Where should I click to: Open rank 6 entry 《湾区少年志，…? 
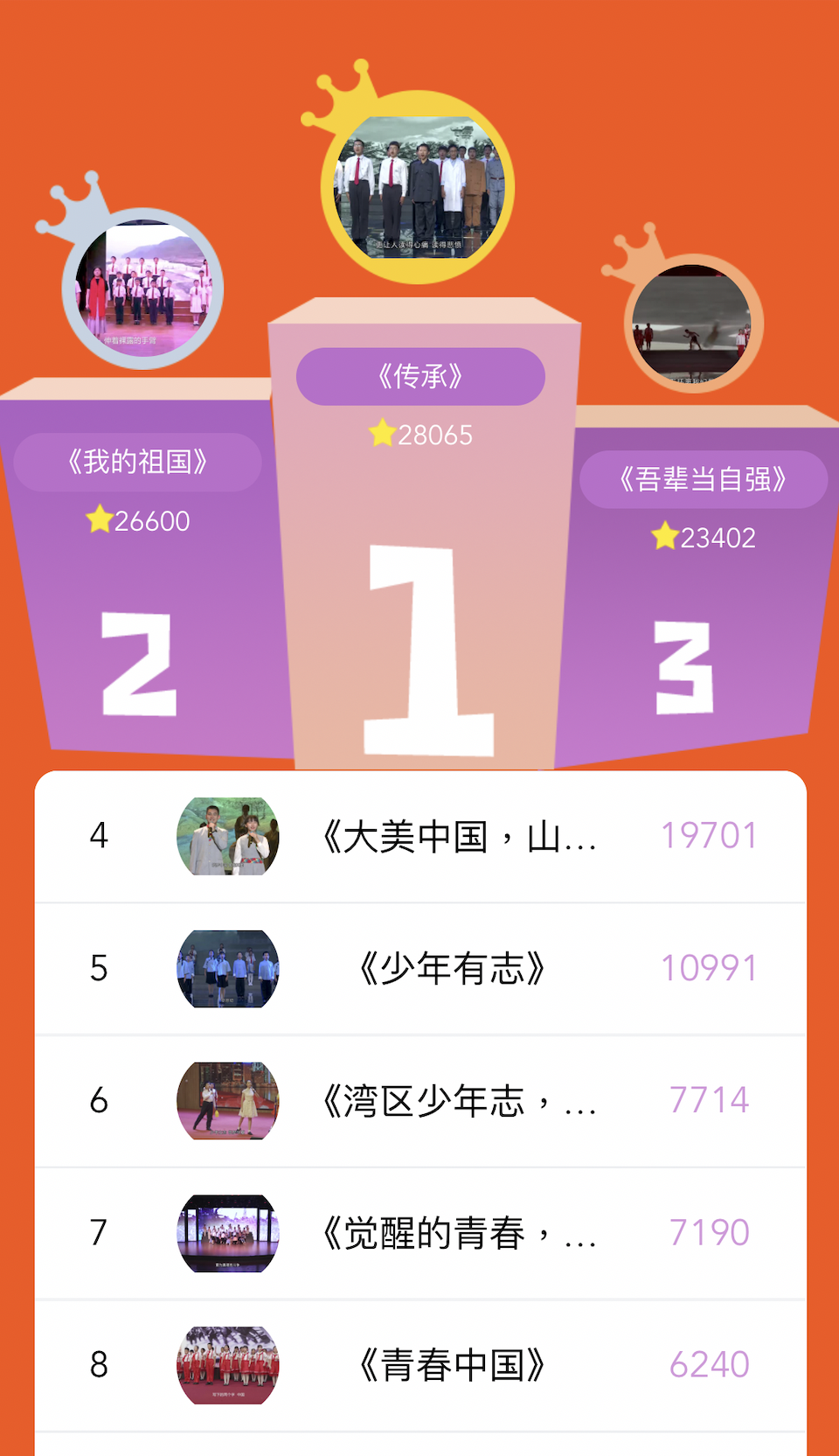420,1101
